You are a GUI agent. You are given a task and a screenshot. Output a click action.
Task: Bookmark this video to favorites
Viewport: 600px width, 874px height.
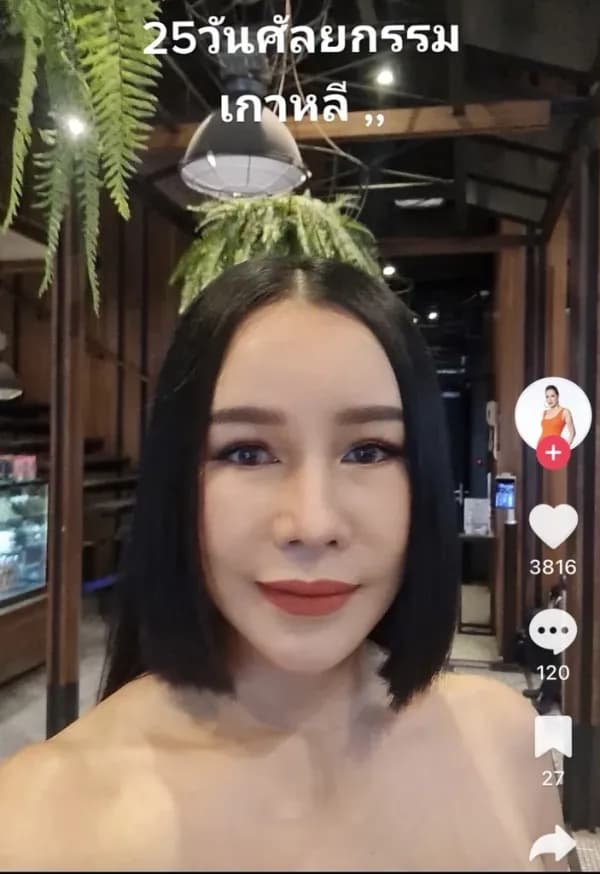[553, 737]
